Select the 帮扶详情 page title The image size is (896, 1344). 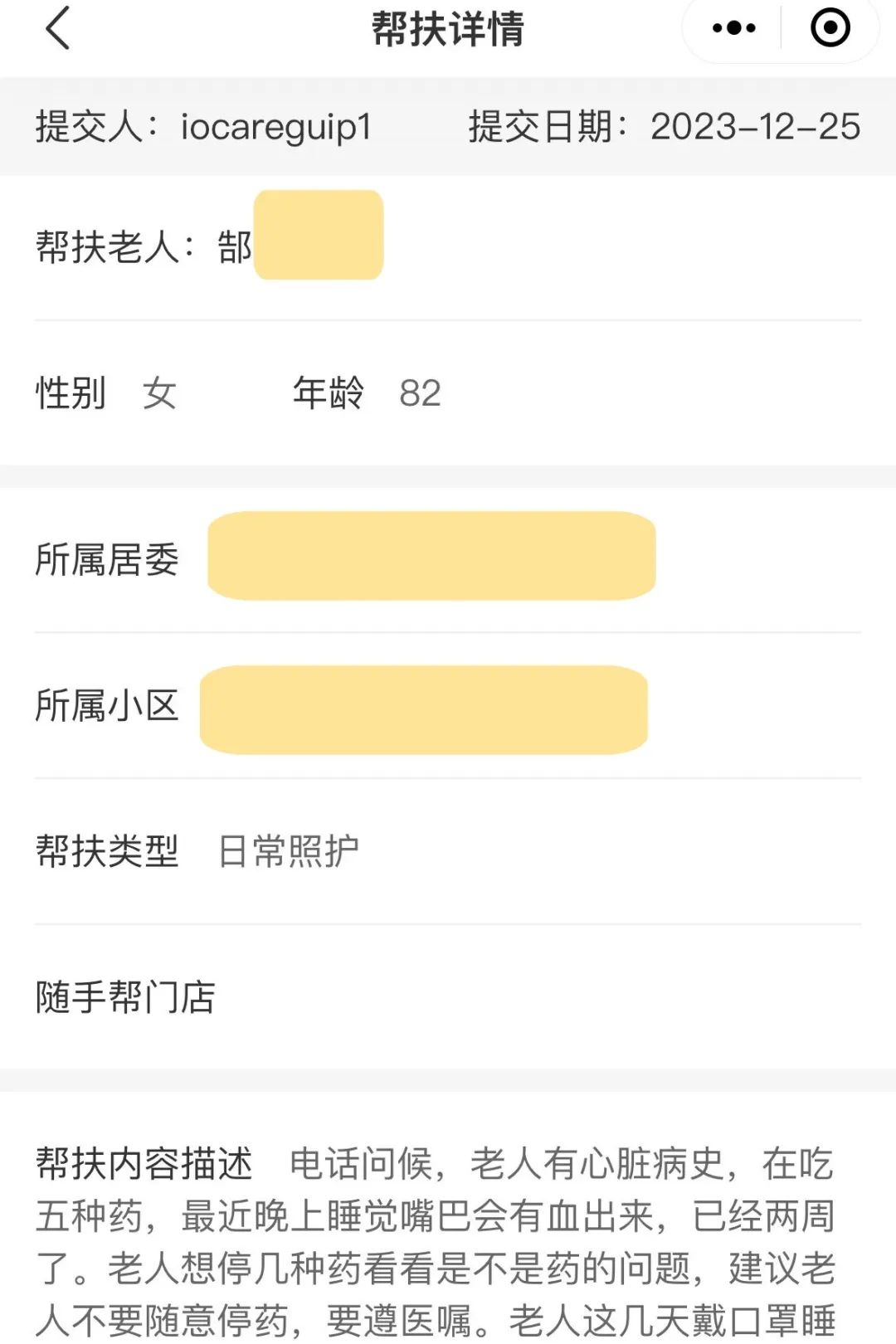click(448, 29)
